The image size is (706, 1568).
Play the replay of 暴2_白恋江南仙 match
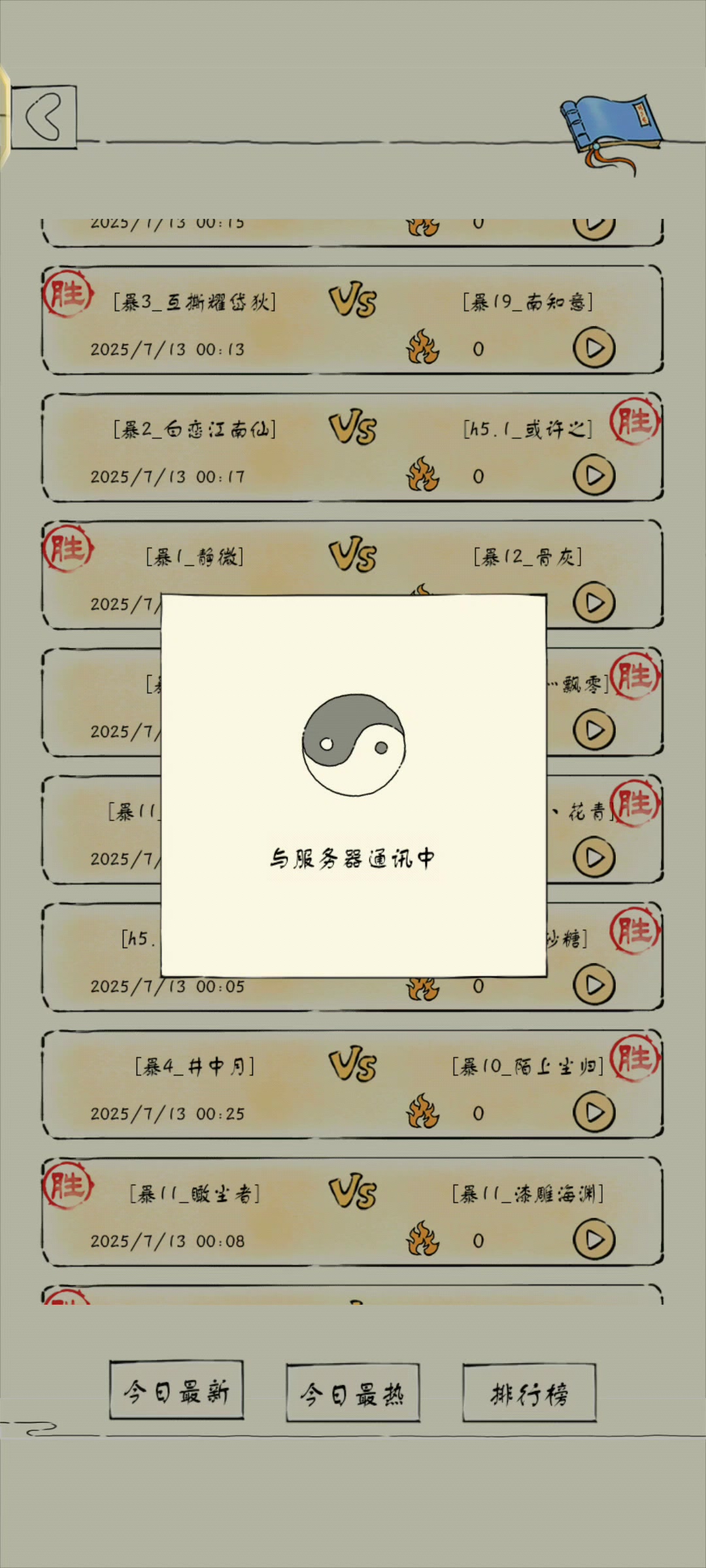click(594, 476)
